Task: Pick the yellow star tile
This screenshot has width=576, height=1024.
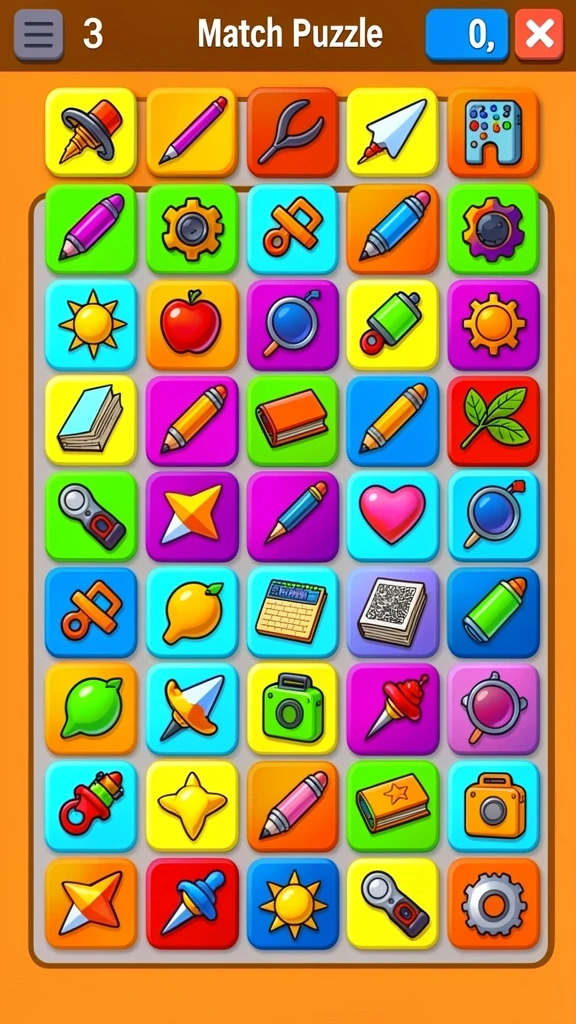Action: (191, 806)
